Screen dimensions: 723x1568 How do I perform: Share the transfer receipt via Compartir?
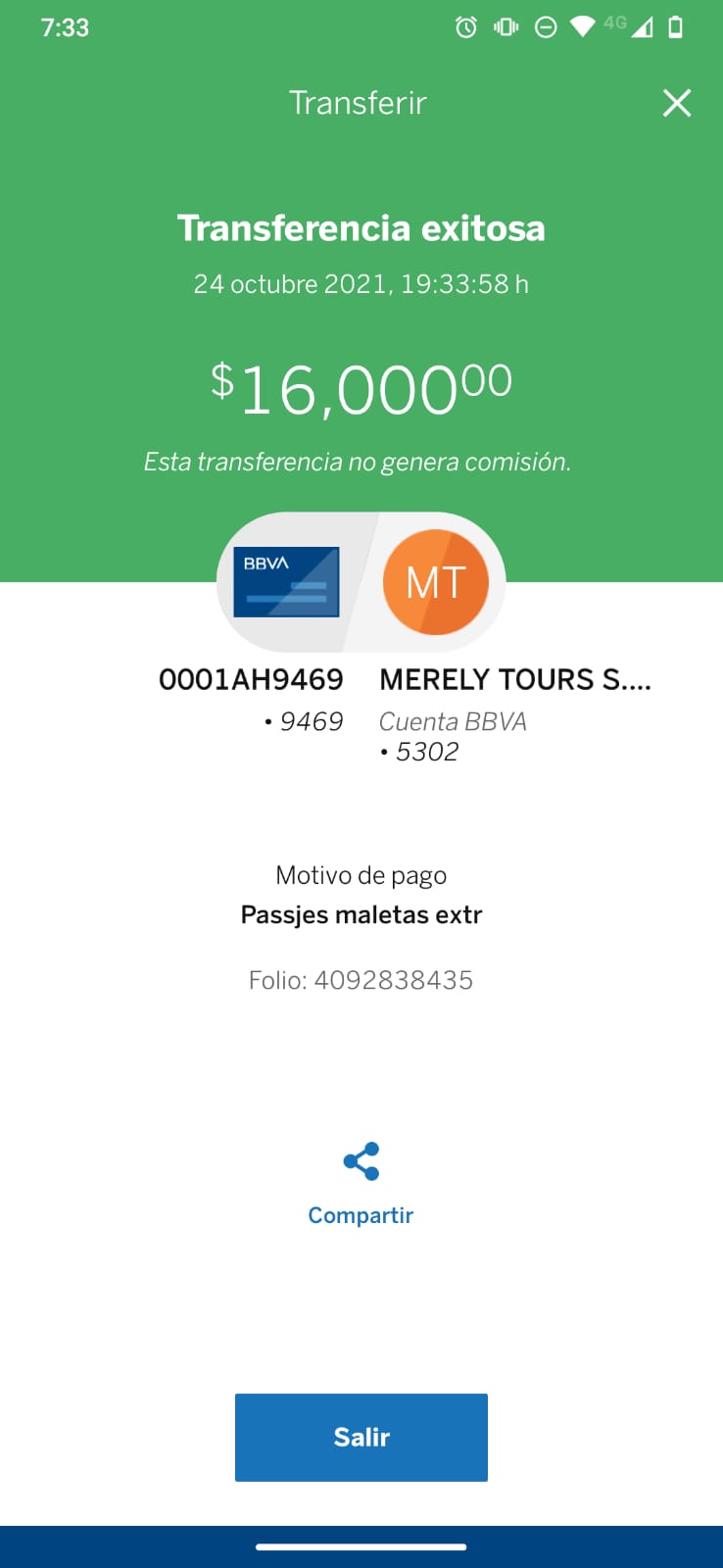(x=361, y=1185)
